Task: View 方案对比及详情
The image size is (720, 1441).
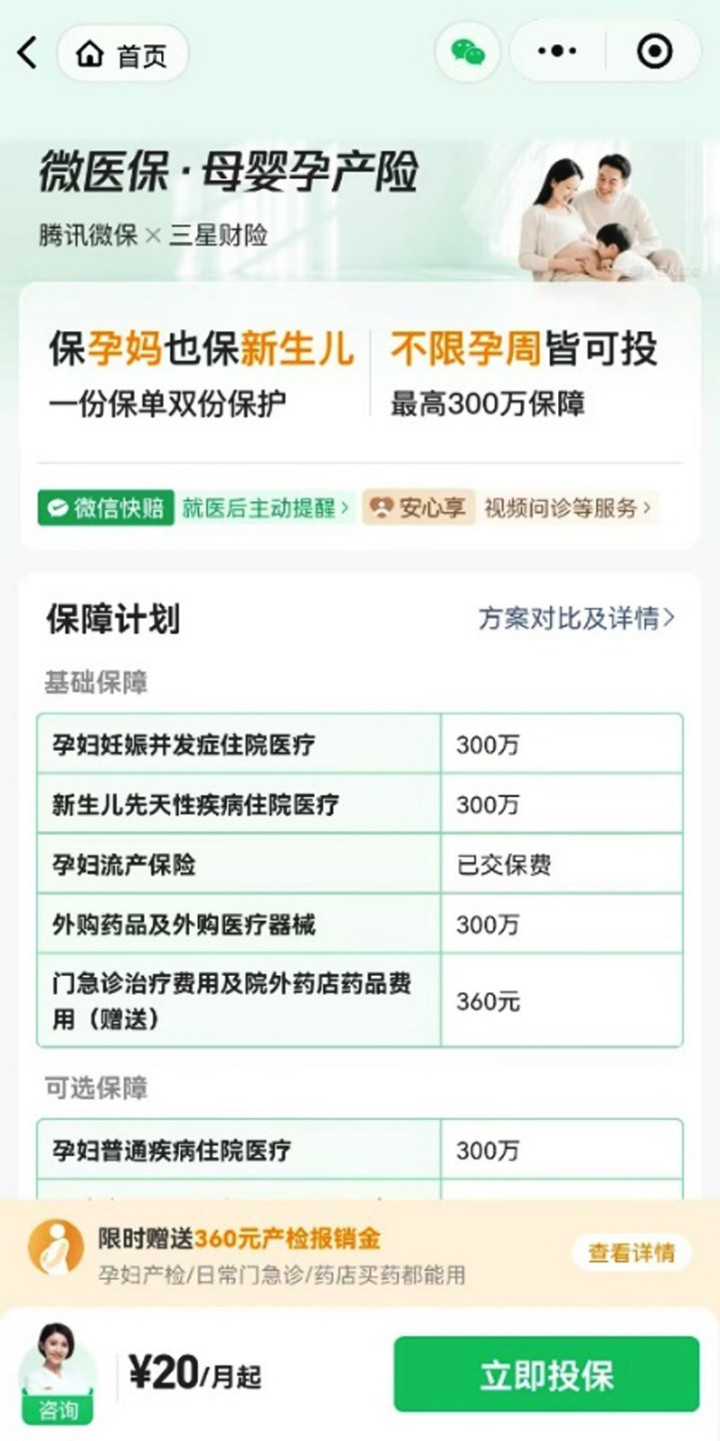Action: pos(577,618)
